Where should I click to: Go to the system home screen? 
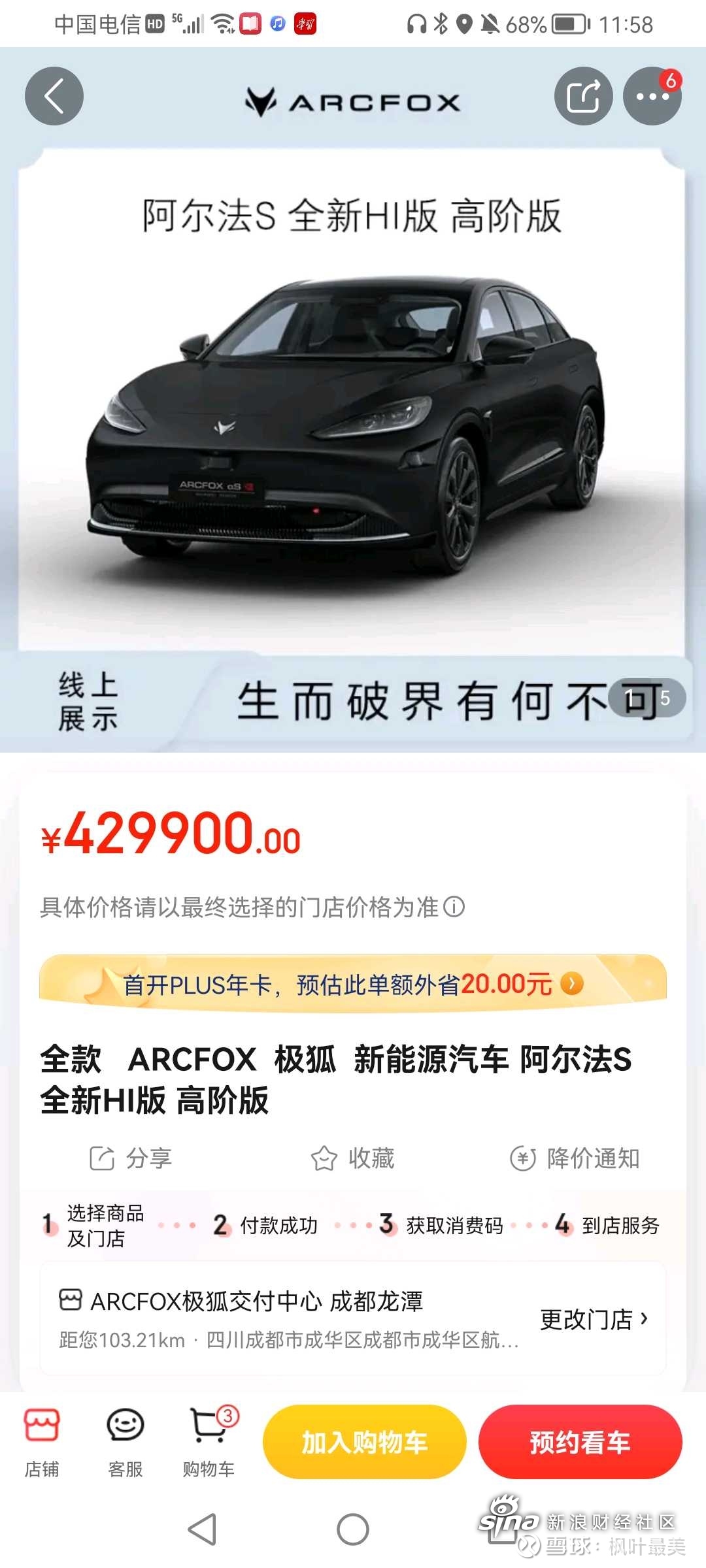click(353, 1529)
